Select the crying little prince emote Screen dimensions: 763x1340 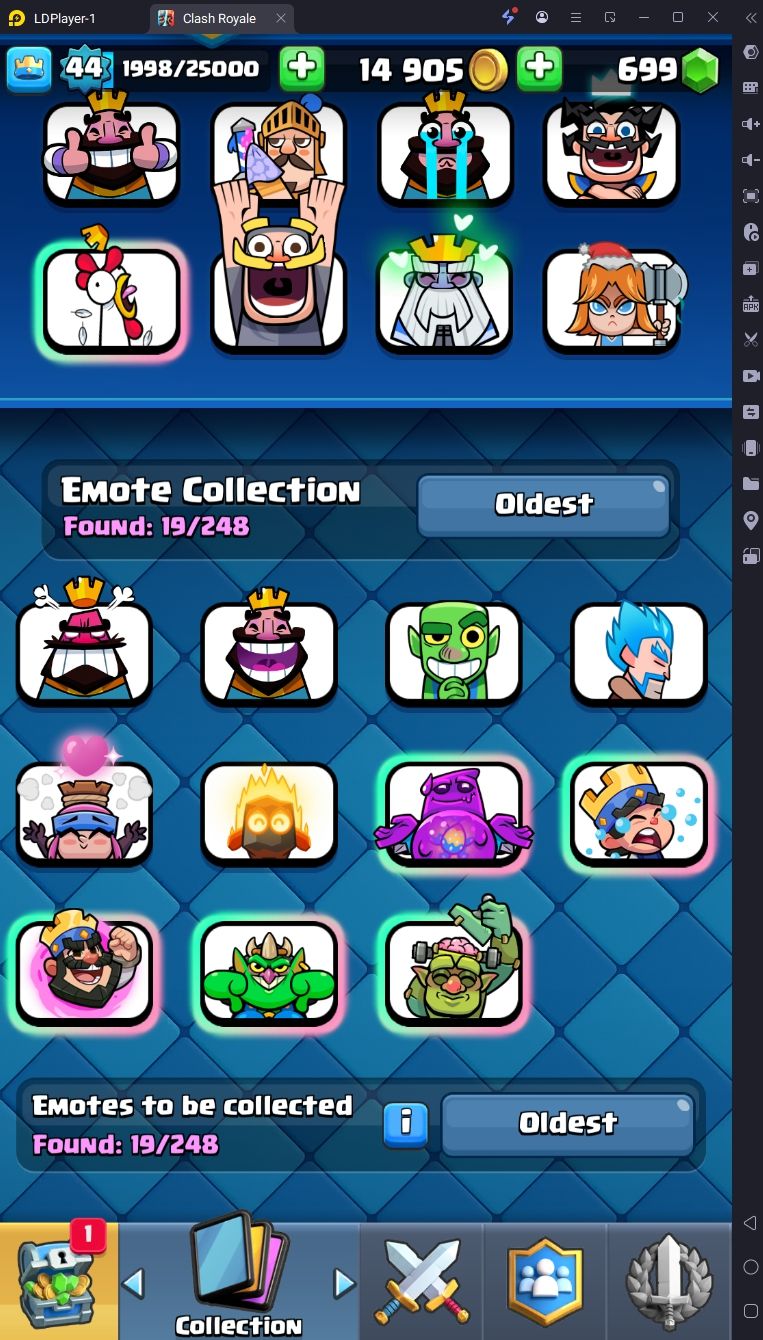tap(639, 812)
